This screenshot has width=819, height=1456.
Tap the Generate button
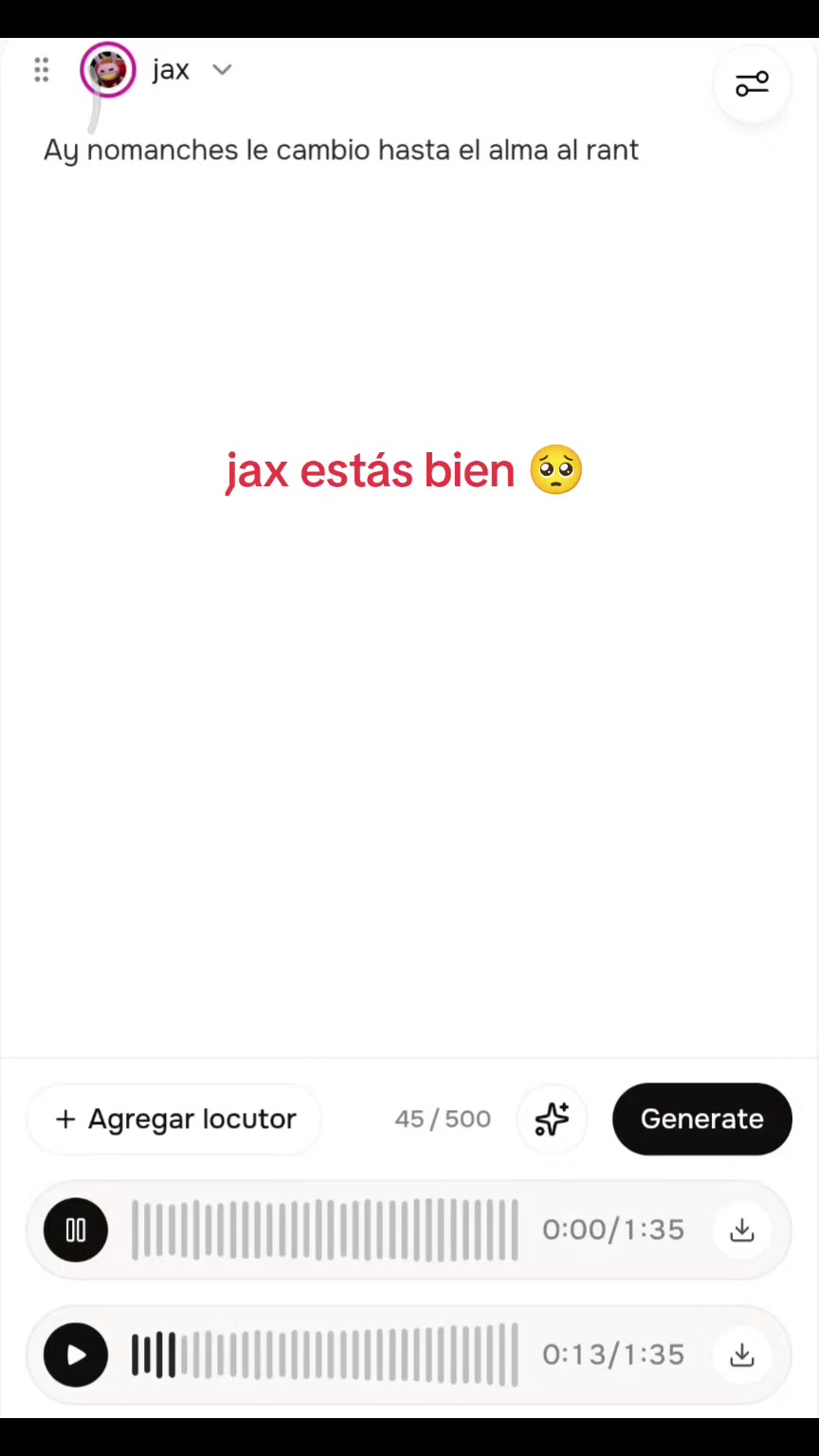point(701,1119)
